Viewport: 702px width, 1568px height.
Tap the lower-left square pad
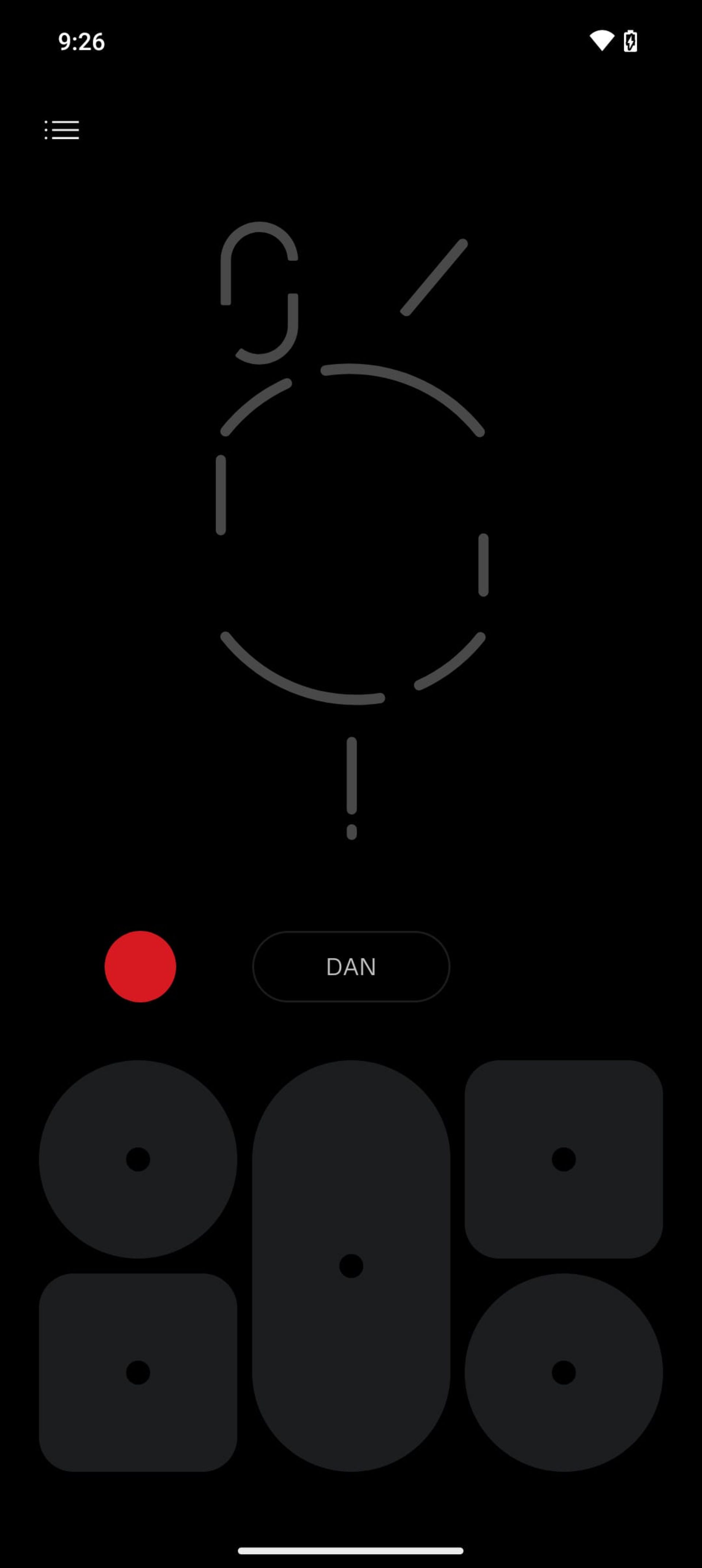tap(138, 1372)
